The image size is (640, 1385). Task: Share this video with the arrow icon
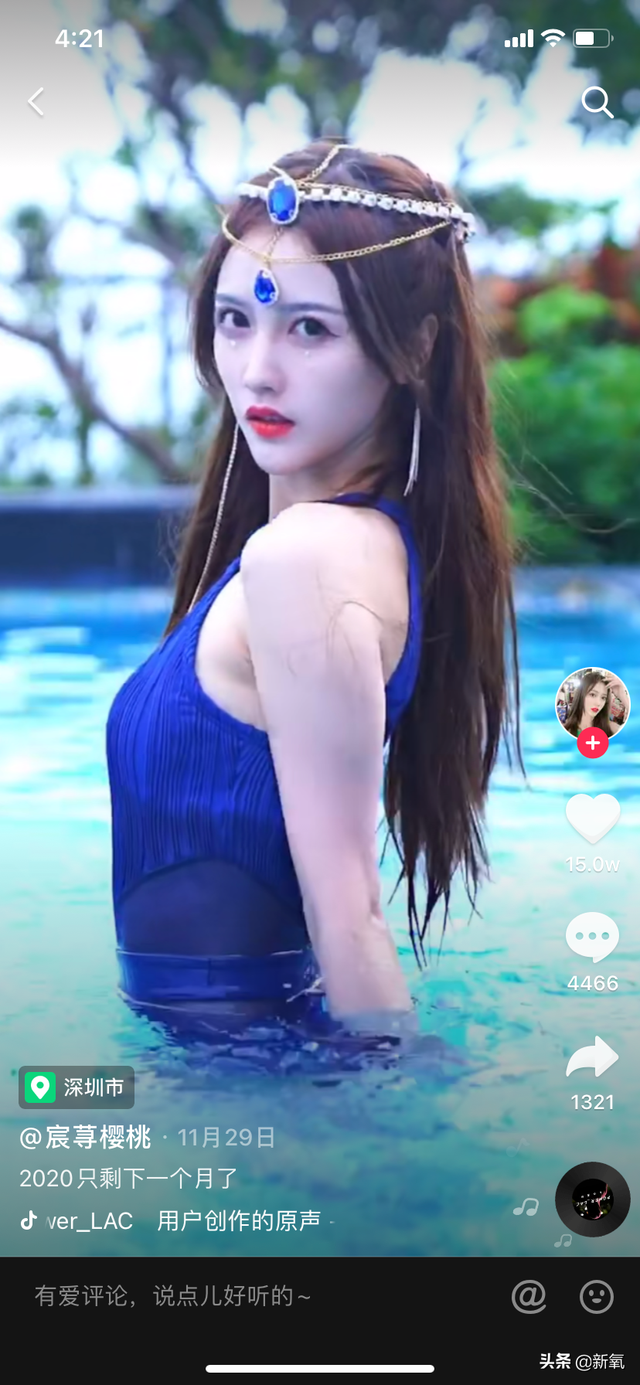(x=592, y=1059)
